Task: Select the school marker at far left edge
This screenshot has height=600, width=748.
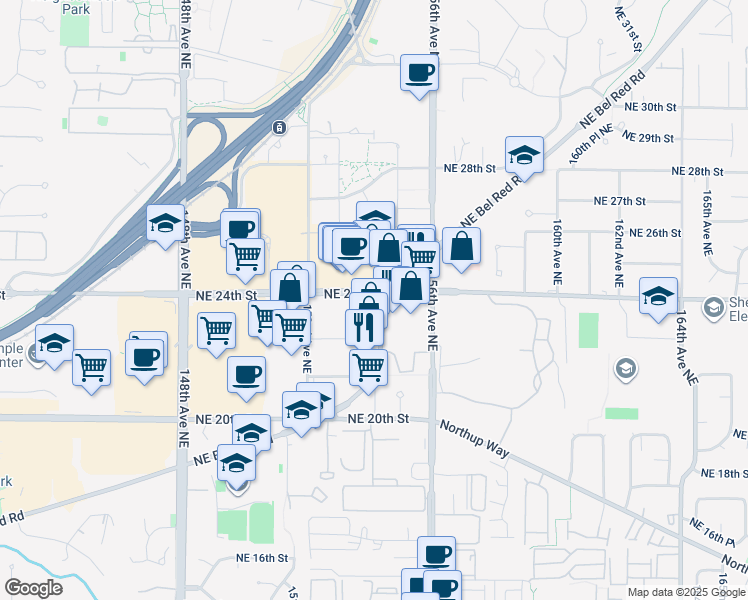Action: click(x=54, y=343)
